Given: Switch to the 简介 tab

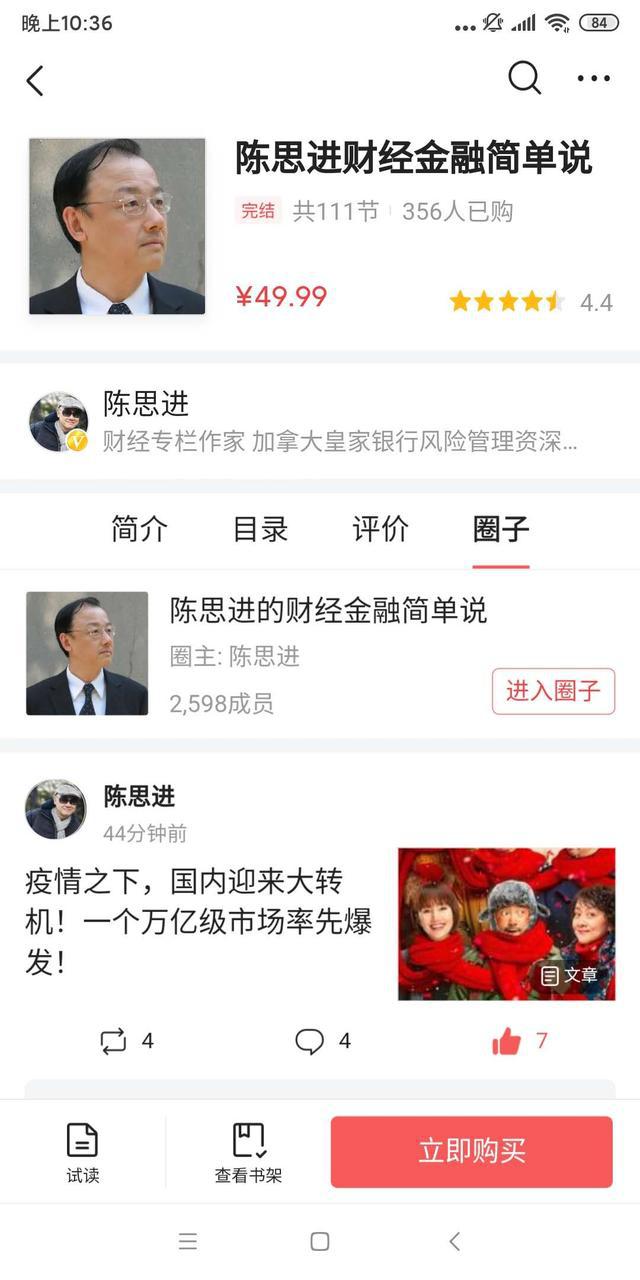Looking at the screenshot, I should point(140,529).
